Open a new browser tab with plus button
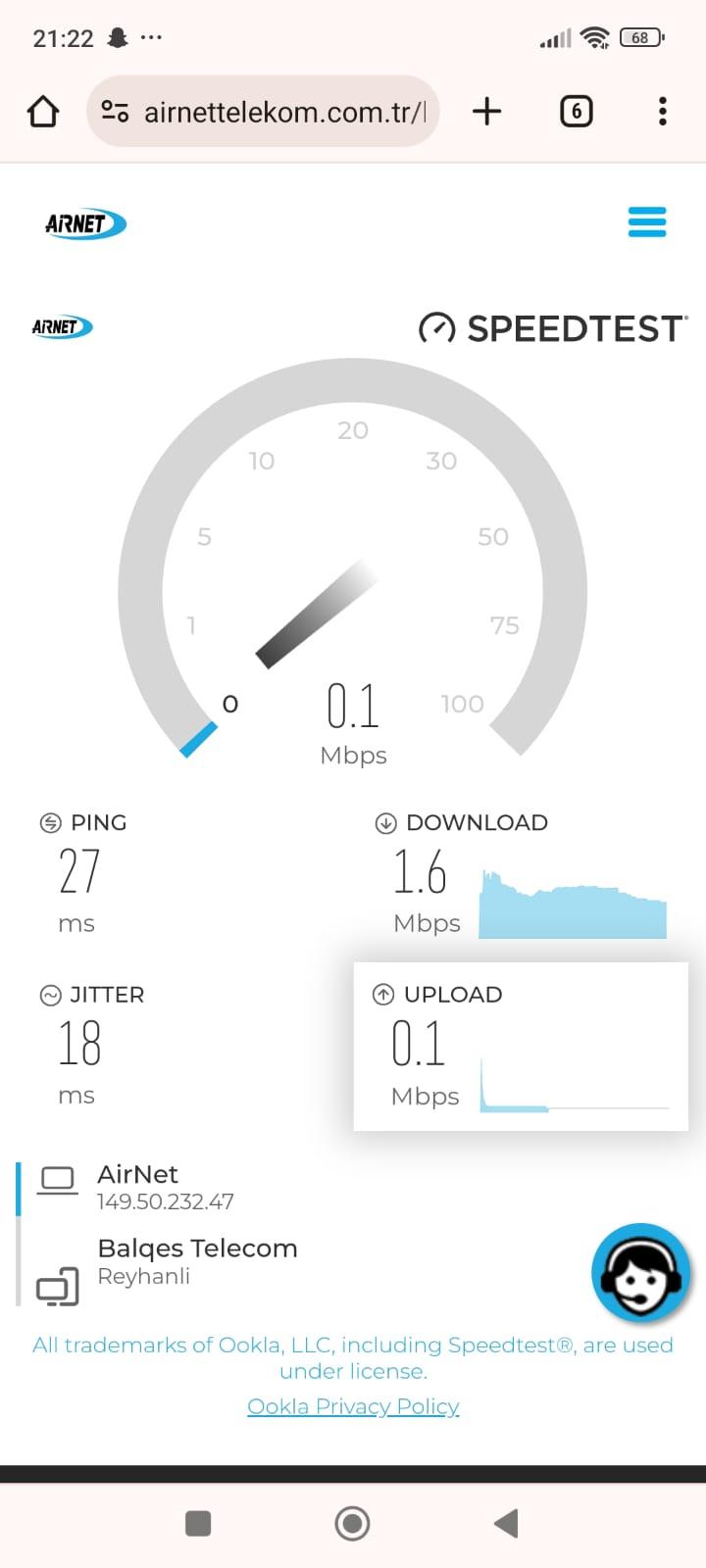 pyautogui.click(x=486, y=111)
